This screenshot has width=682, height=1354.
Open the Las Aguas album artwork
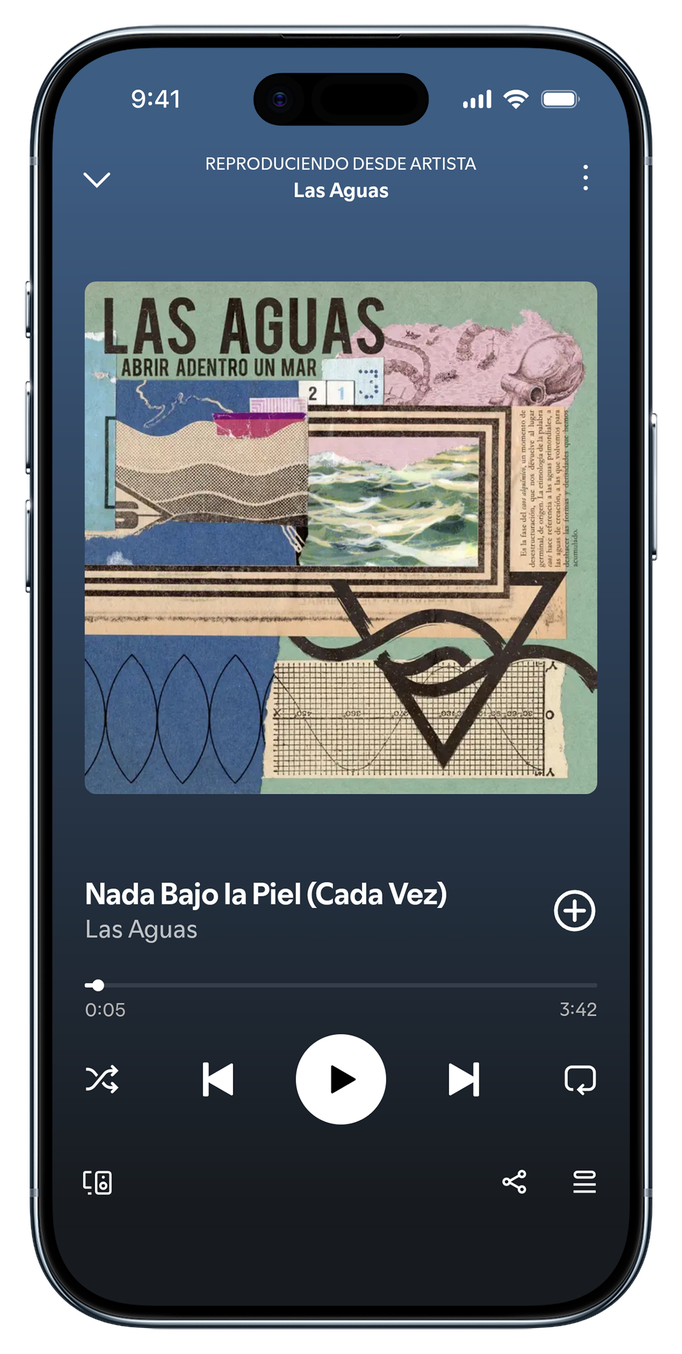(341, 538)
